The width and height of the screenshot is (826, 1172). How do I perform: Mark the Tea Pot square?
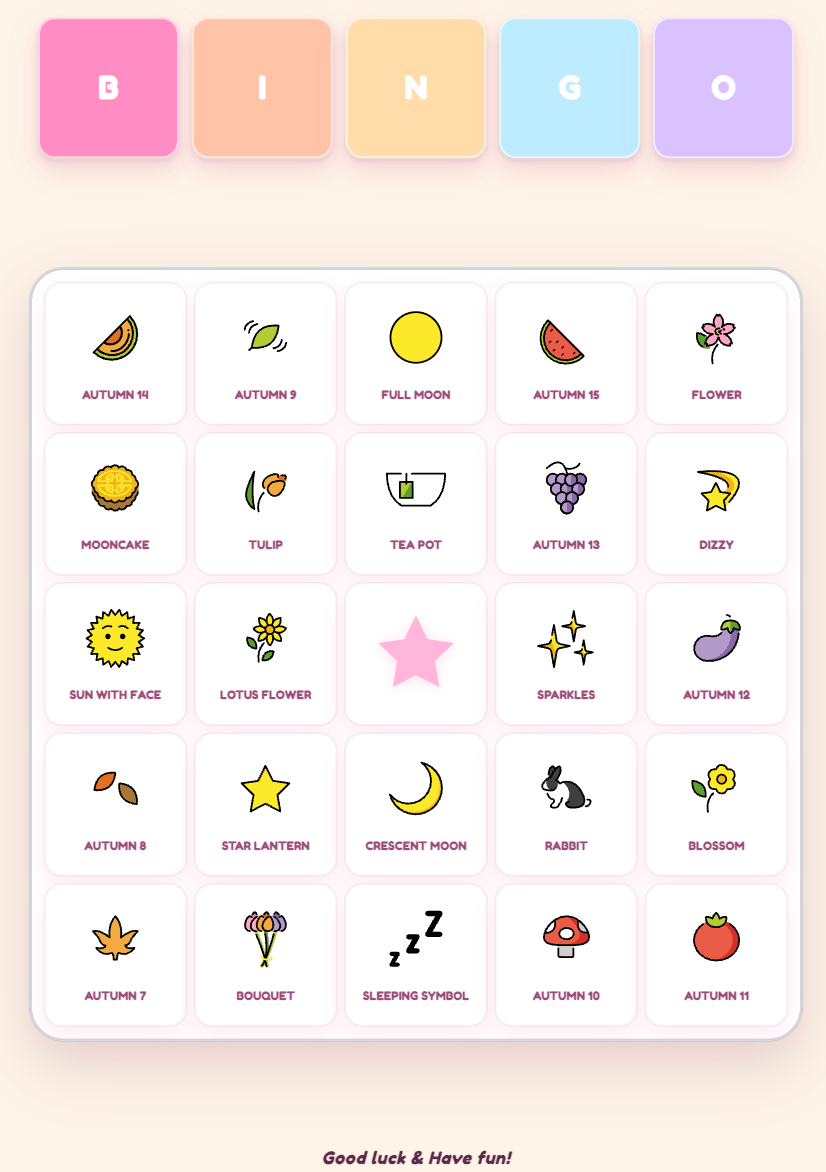coord(416,503)
